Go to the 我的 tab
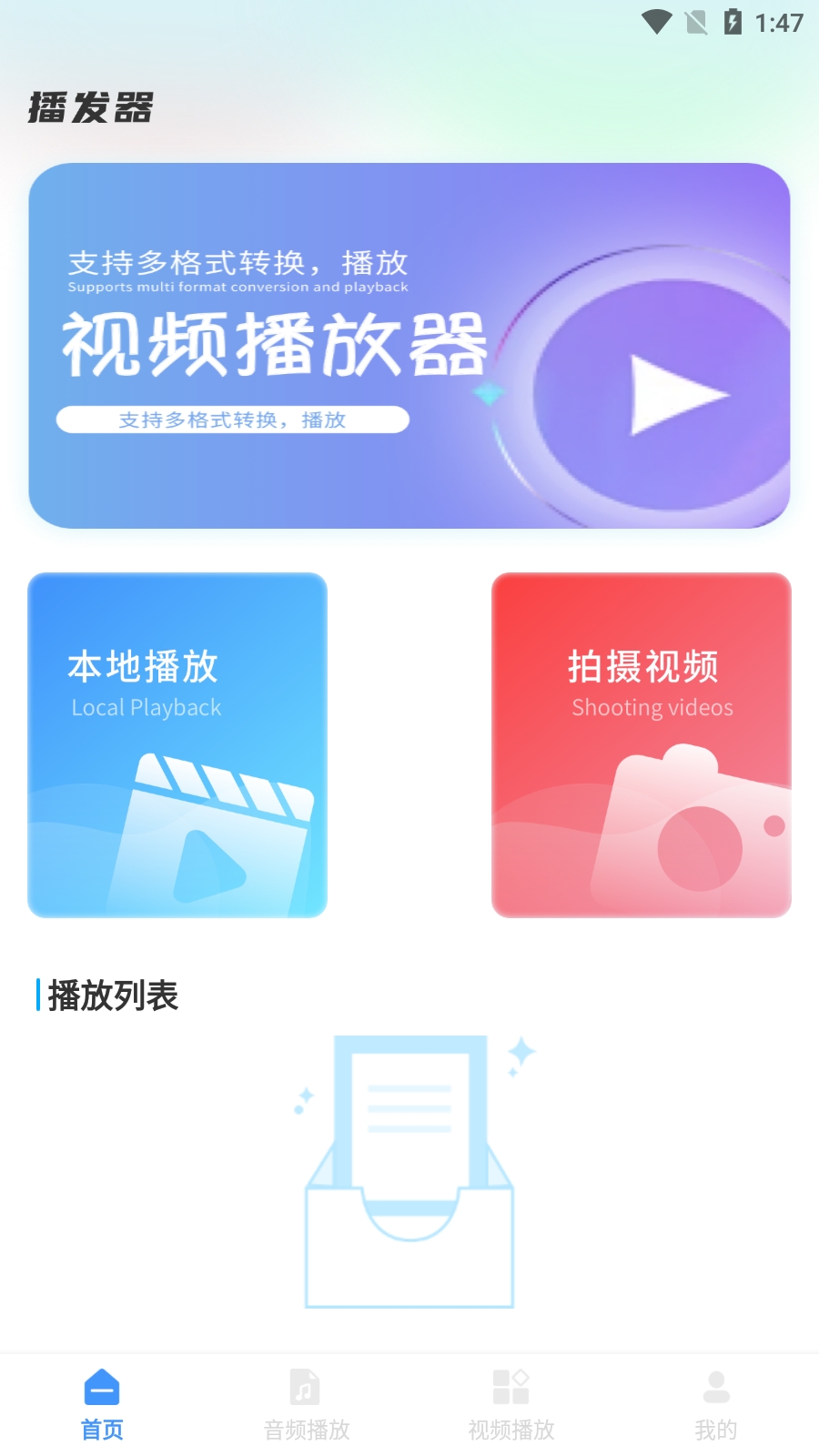Viewport: 819px width, 1456px height. click(x=716, y=1404)
